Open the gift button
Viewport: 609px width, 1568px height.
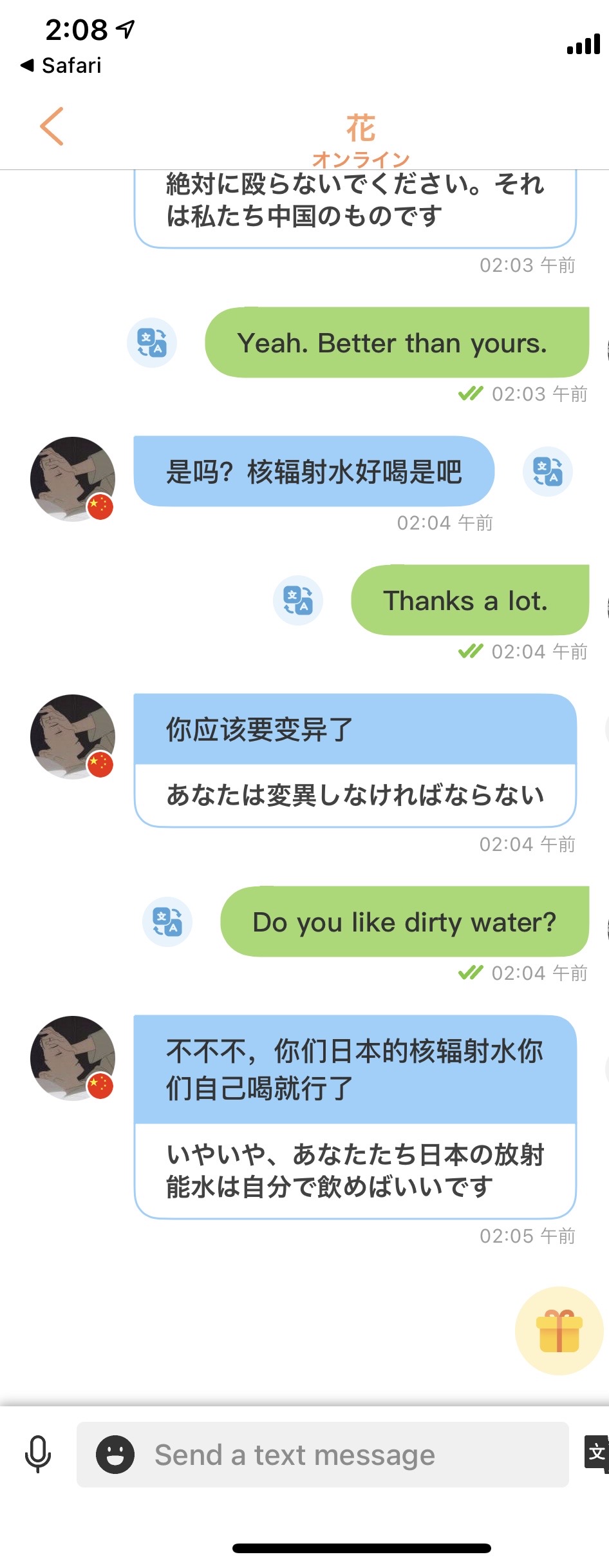559,1330
